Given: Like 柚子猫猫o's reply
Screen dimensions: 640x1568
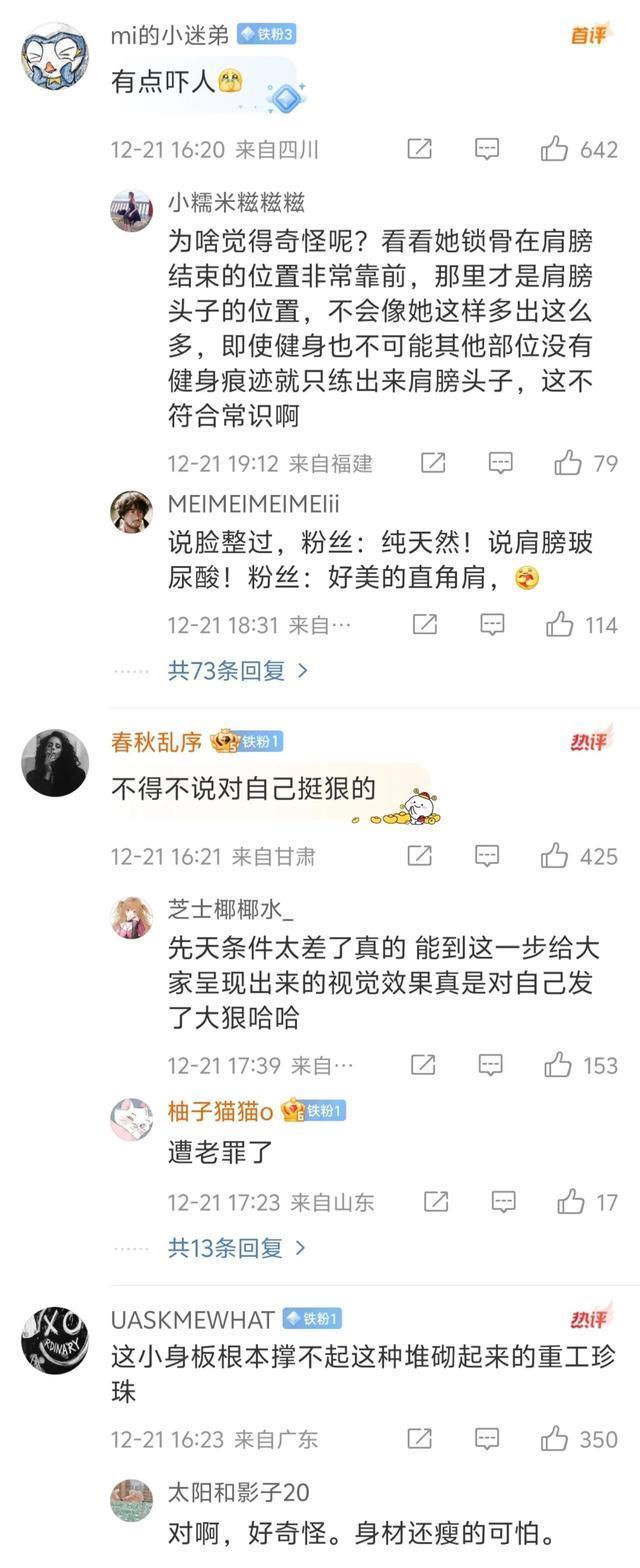Looking at the screenshot, I should 571,1201.
